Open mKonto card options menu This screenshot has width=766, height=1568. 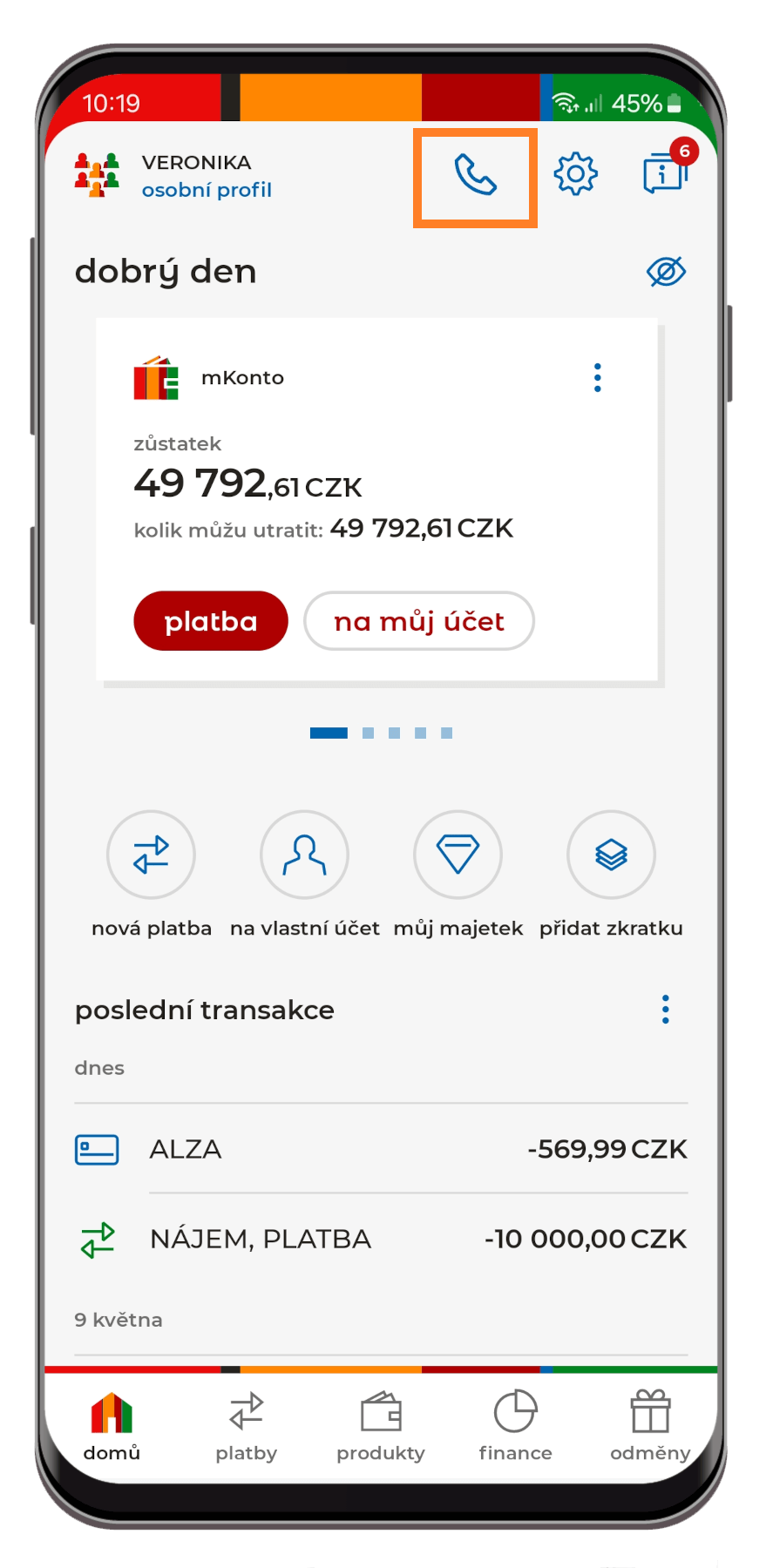[597, 378]
